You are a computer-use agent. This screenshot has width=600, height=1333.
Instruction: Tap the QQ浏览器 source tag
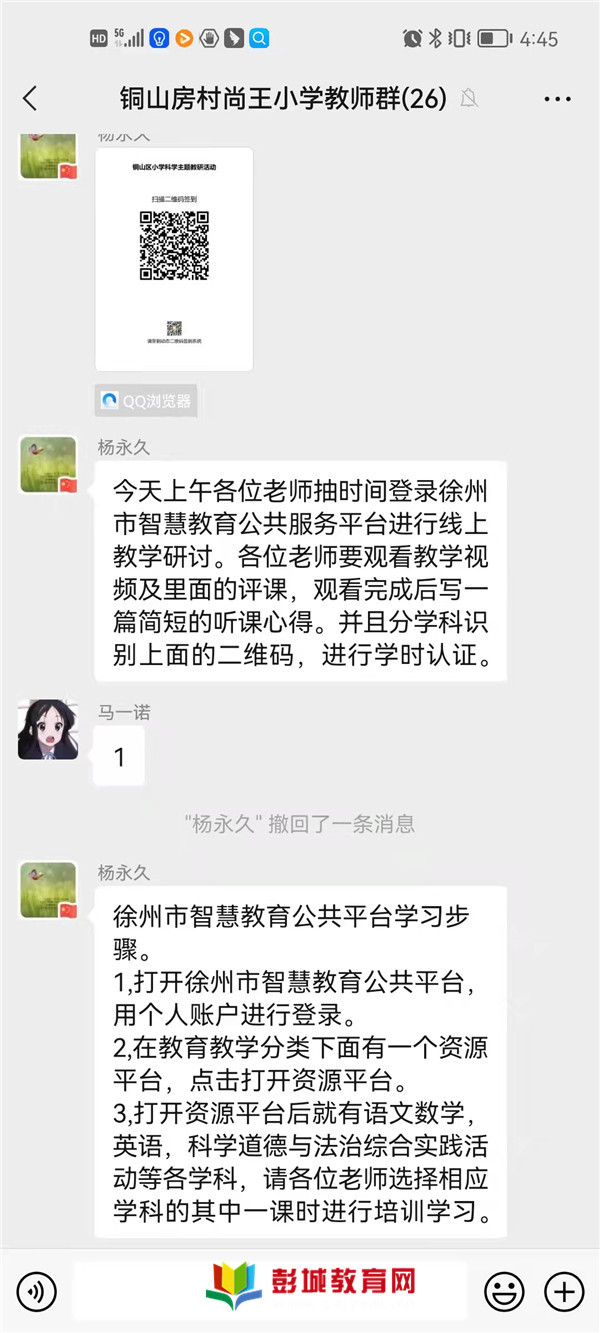(146, 401)
